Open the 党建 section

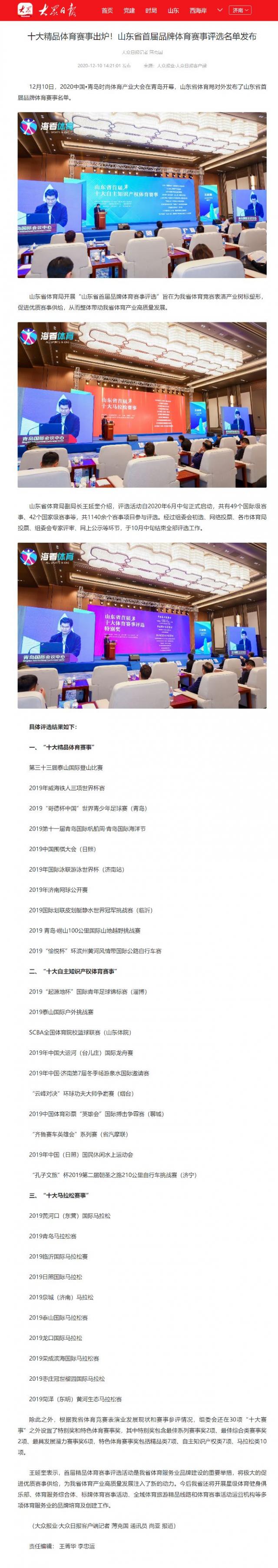point(129,10)
